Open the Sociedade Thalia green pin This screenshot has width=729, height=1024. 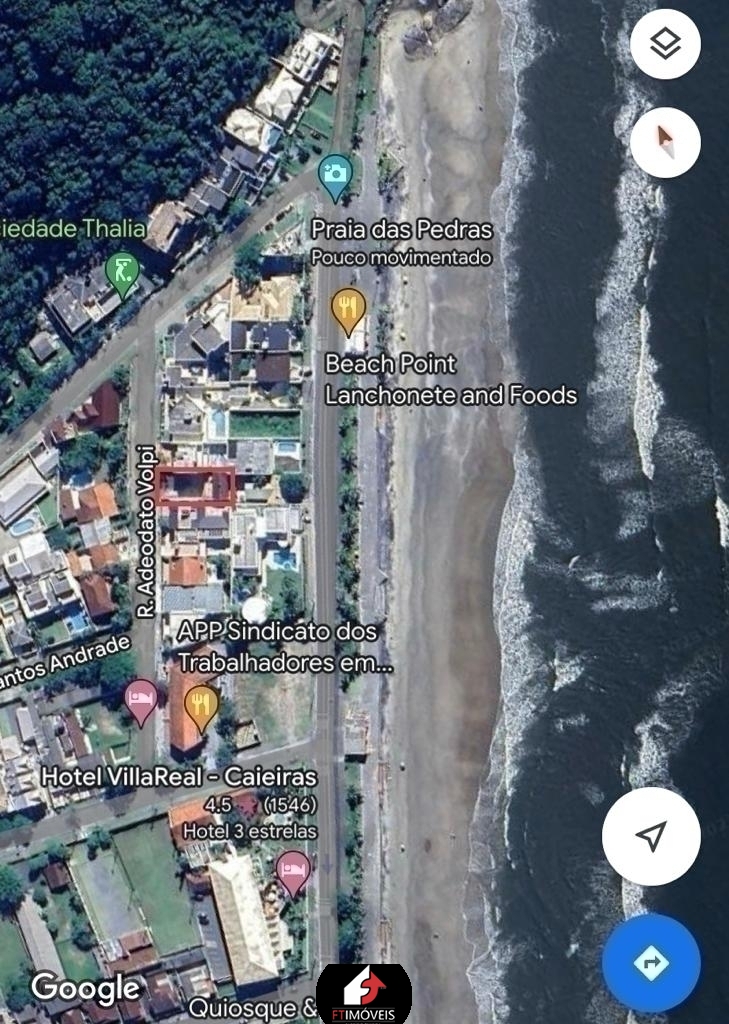pyautogui.click(x=123, y=273)
